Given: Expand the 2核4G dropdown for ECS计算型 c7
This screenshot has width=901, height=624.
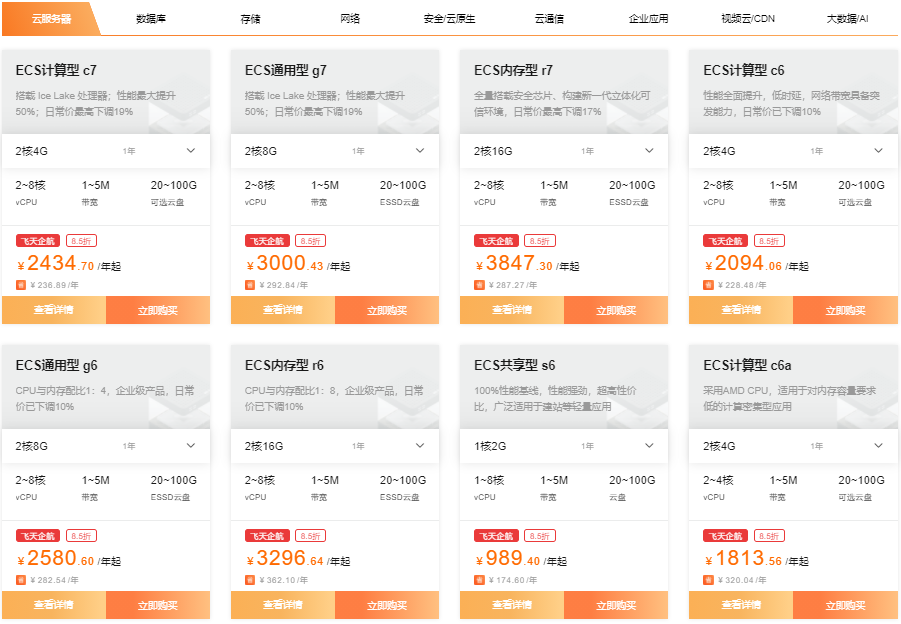Looking at the screenshot, I should pyautogui.click(x=191, y=151).
